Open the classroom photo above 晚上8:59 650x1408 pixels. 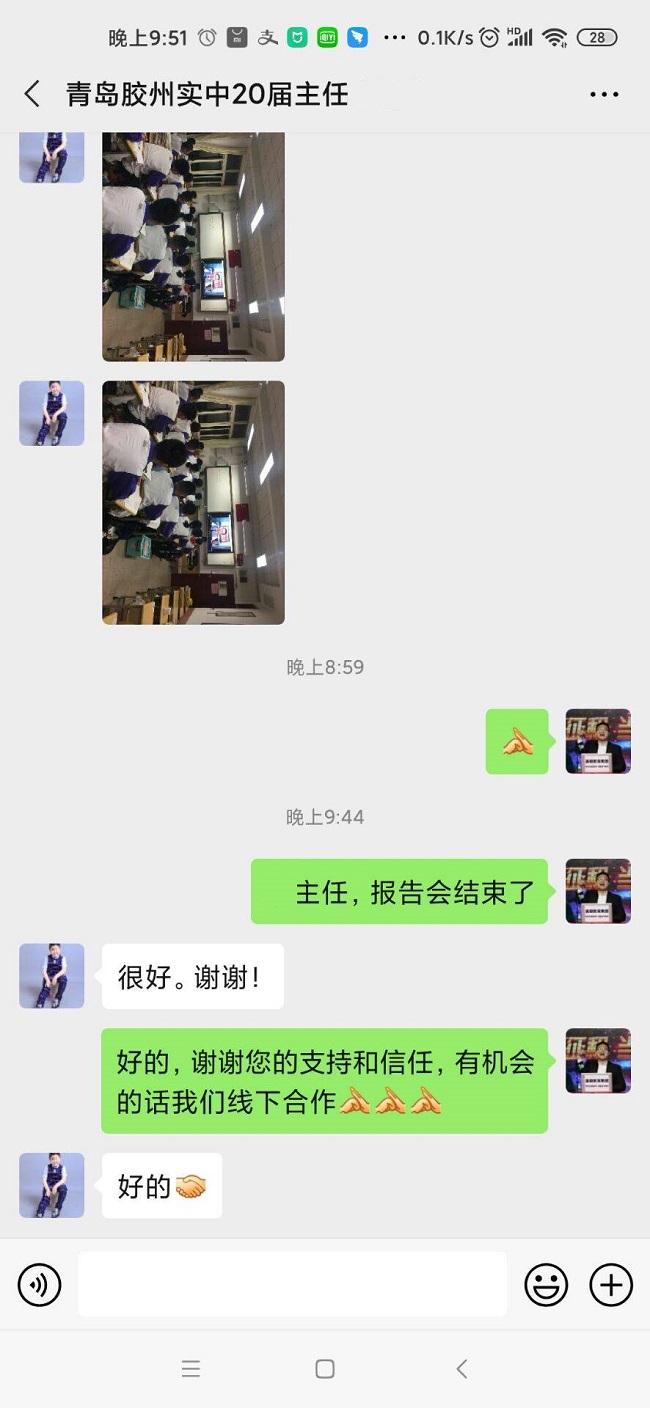pos(193,502)
